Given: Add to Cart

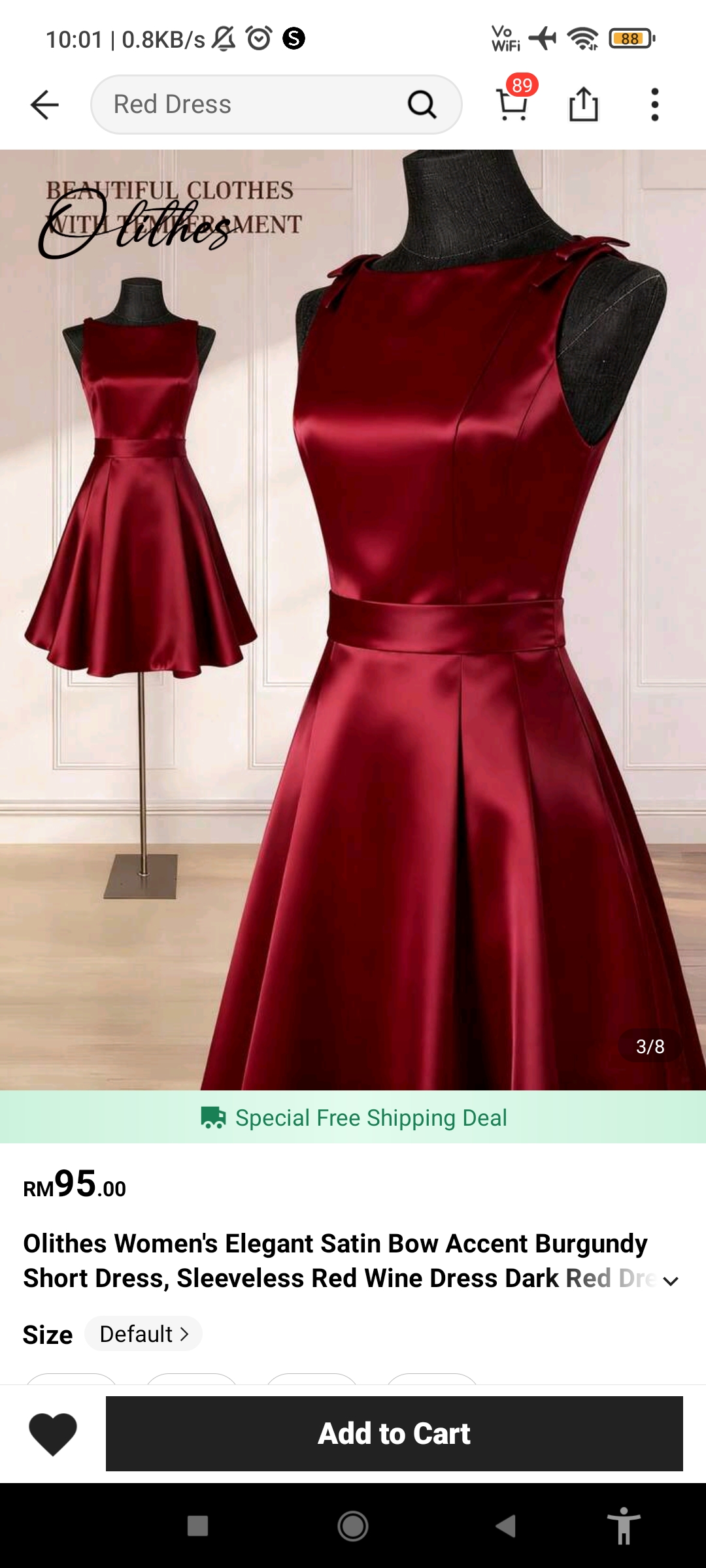Looking at the screenshot, I should [394, 1433].
